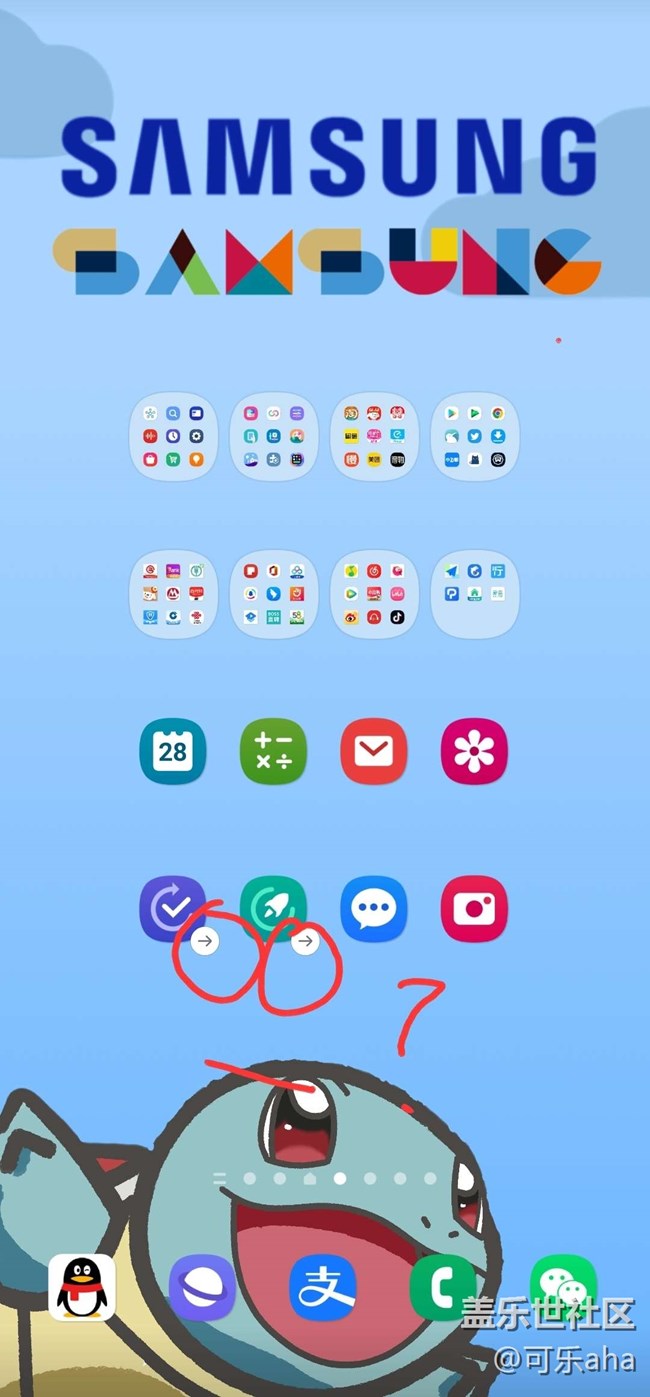
Task: Jump to the home page indicator
Action: point(310,1179)
